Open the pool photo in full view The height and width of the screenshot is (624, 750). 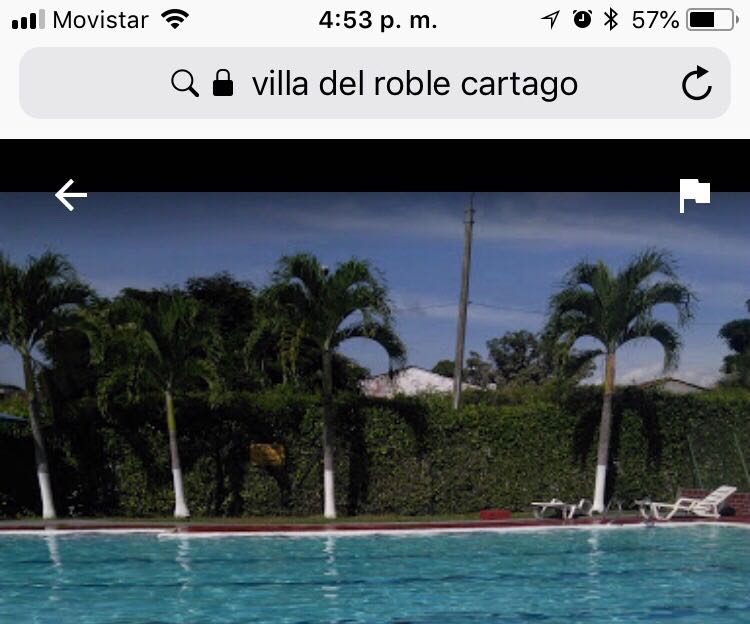(x=375, y=420)
